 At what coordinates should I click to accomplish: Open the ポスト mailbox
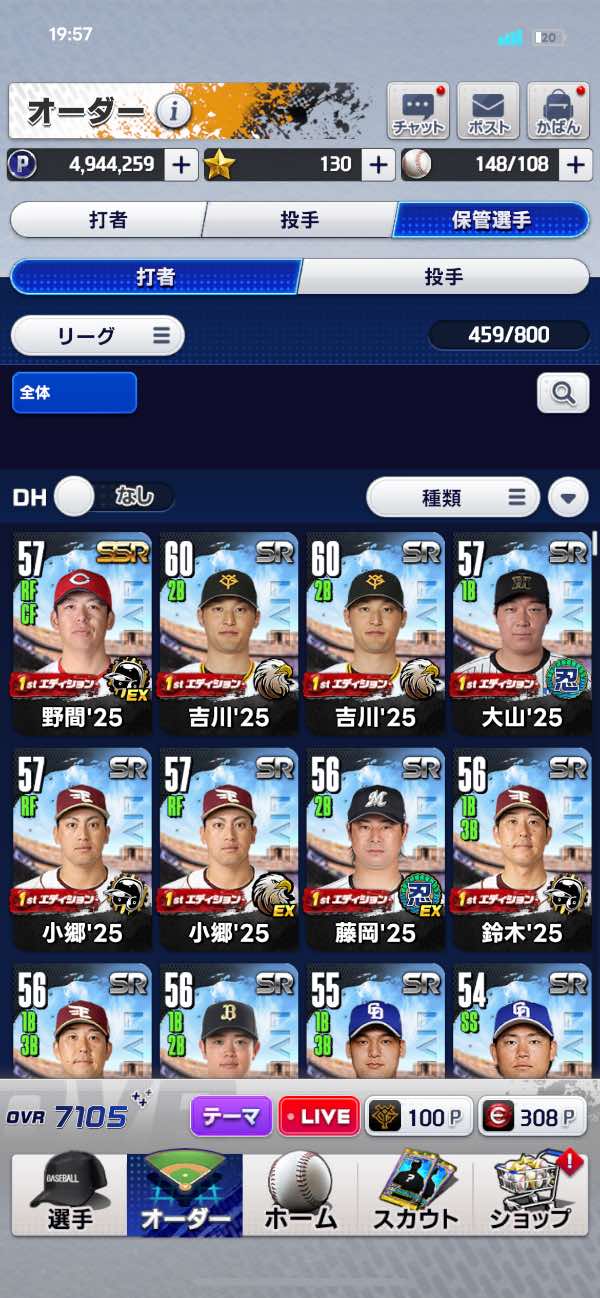[x=488, y=110]
